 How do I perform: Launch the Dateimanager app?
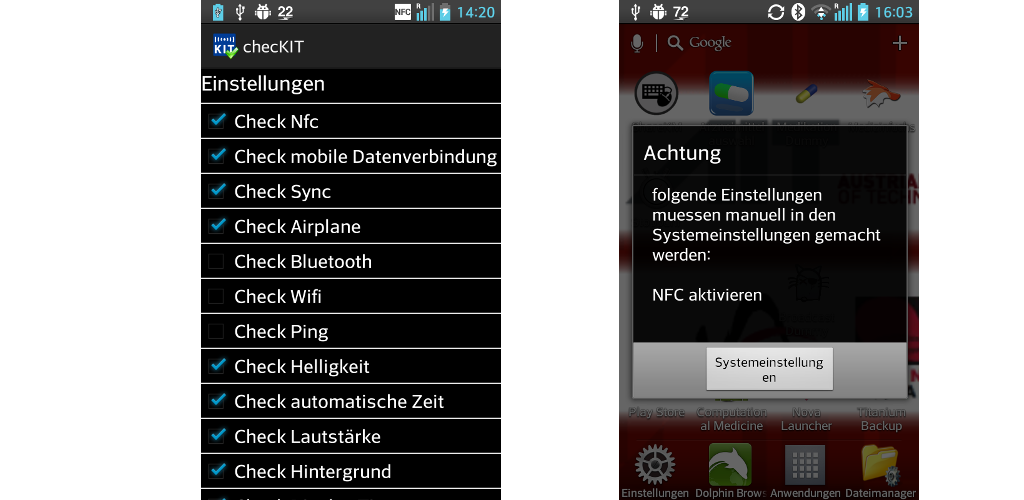881,468
